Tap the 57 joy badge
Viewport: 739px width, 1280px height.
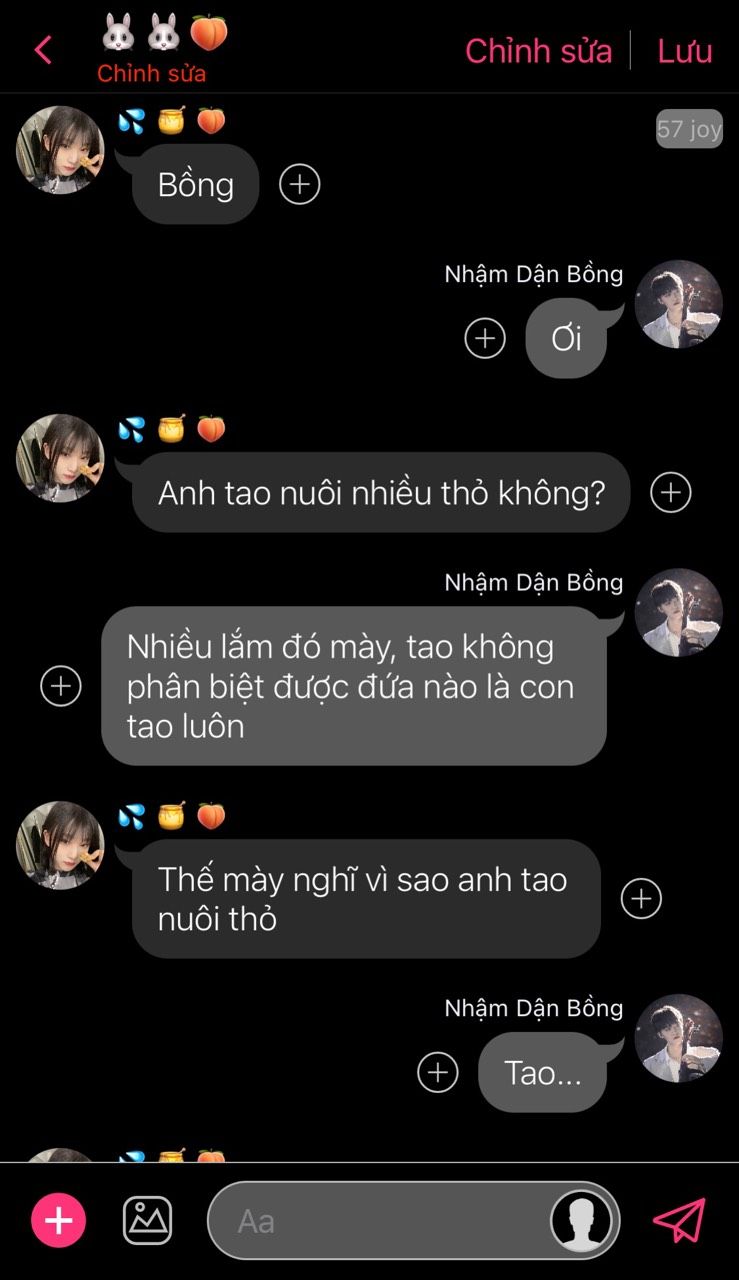pyautogui.click(x=689, y=129)
